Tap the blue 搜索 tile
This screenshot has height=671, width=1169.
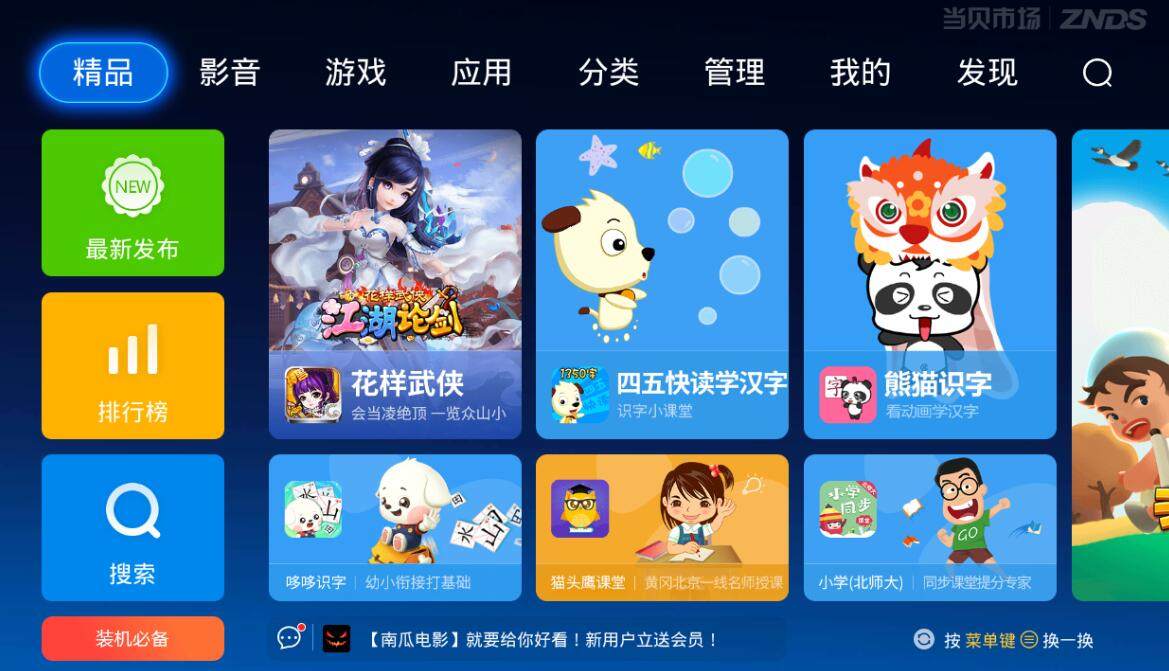pyautogui.click(x=132, y=528)
